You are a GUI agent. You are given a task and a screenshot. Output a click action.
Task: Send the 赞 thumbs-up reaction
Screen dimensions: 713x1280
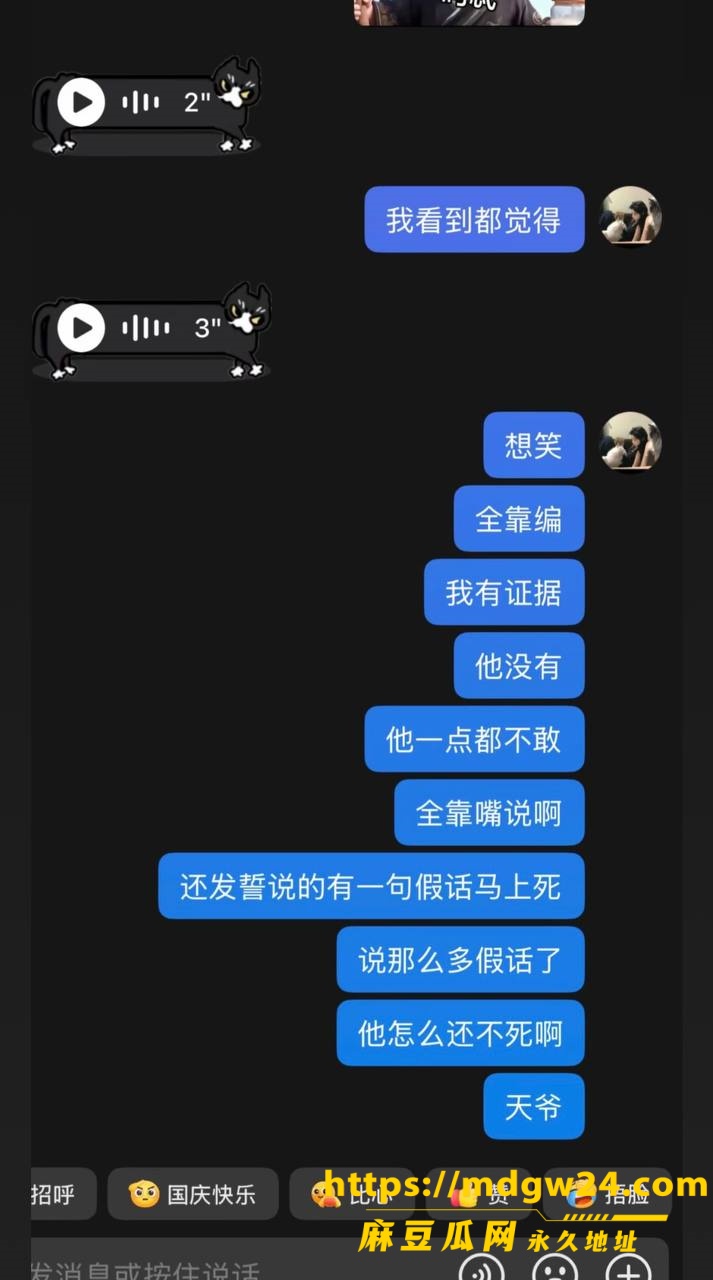point(478,1194)
